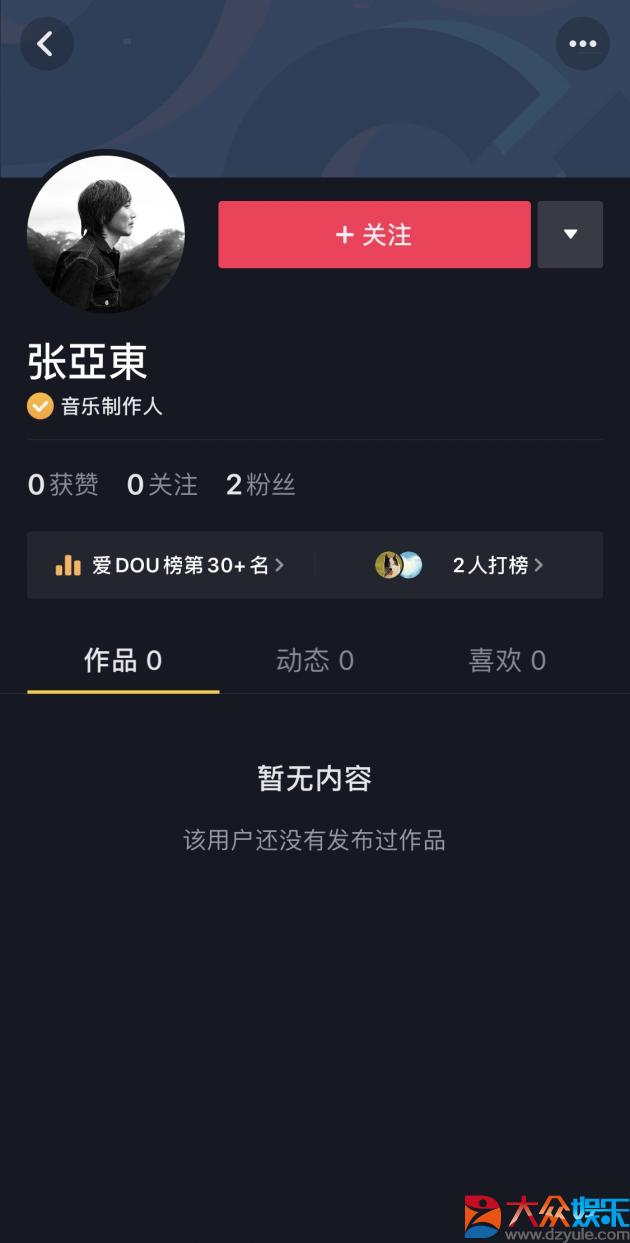Open the three-dot overflow menu

[x=582, y=44]
